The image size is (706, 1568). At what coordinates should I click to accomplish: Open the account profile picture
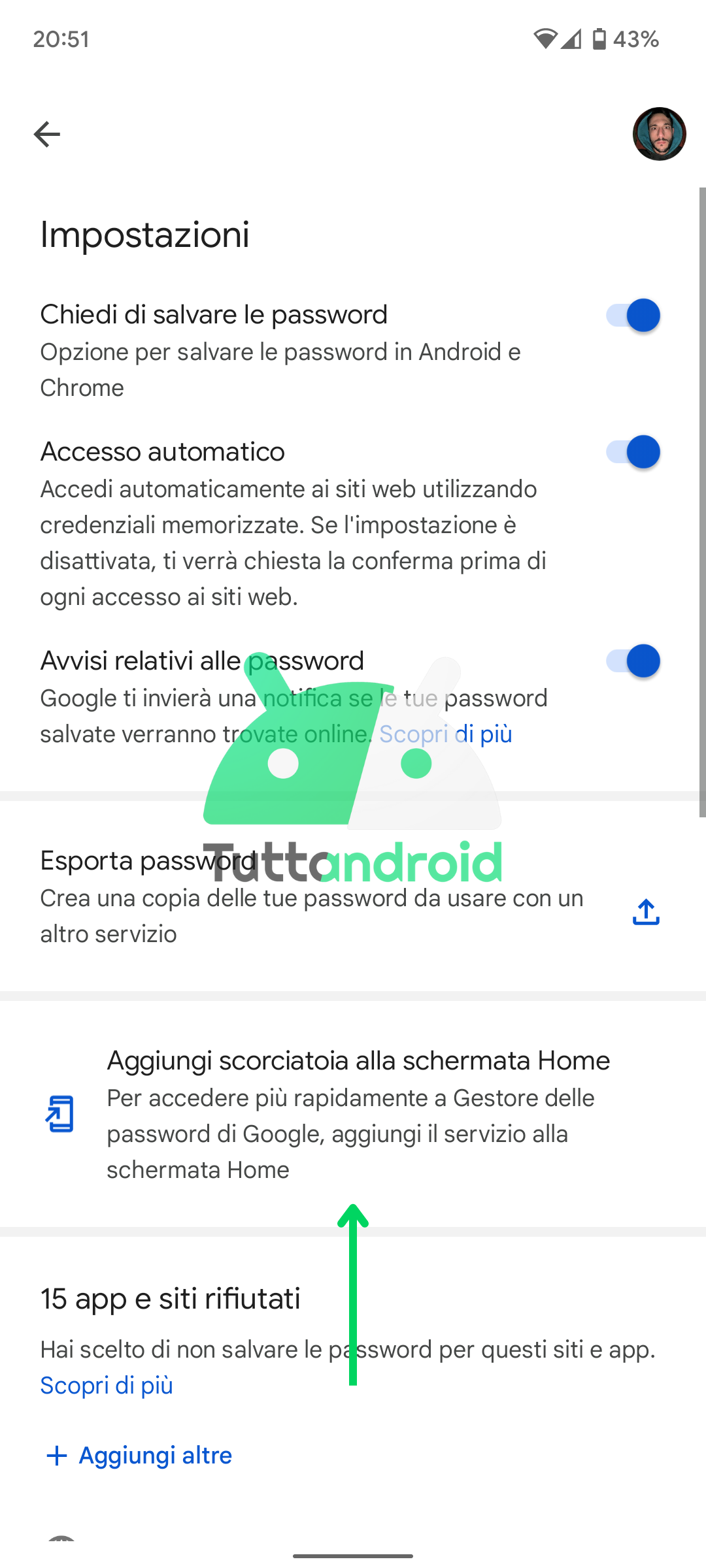coord(659,134)
